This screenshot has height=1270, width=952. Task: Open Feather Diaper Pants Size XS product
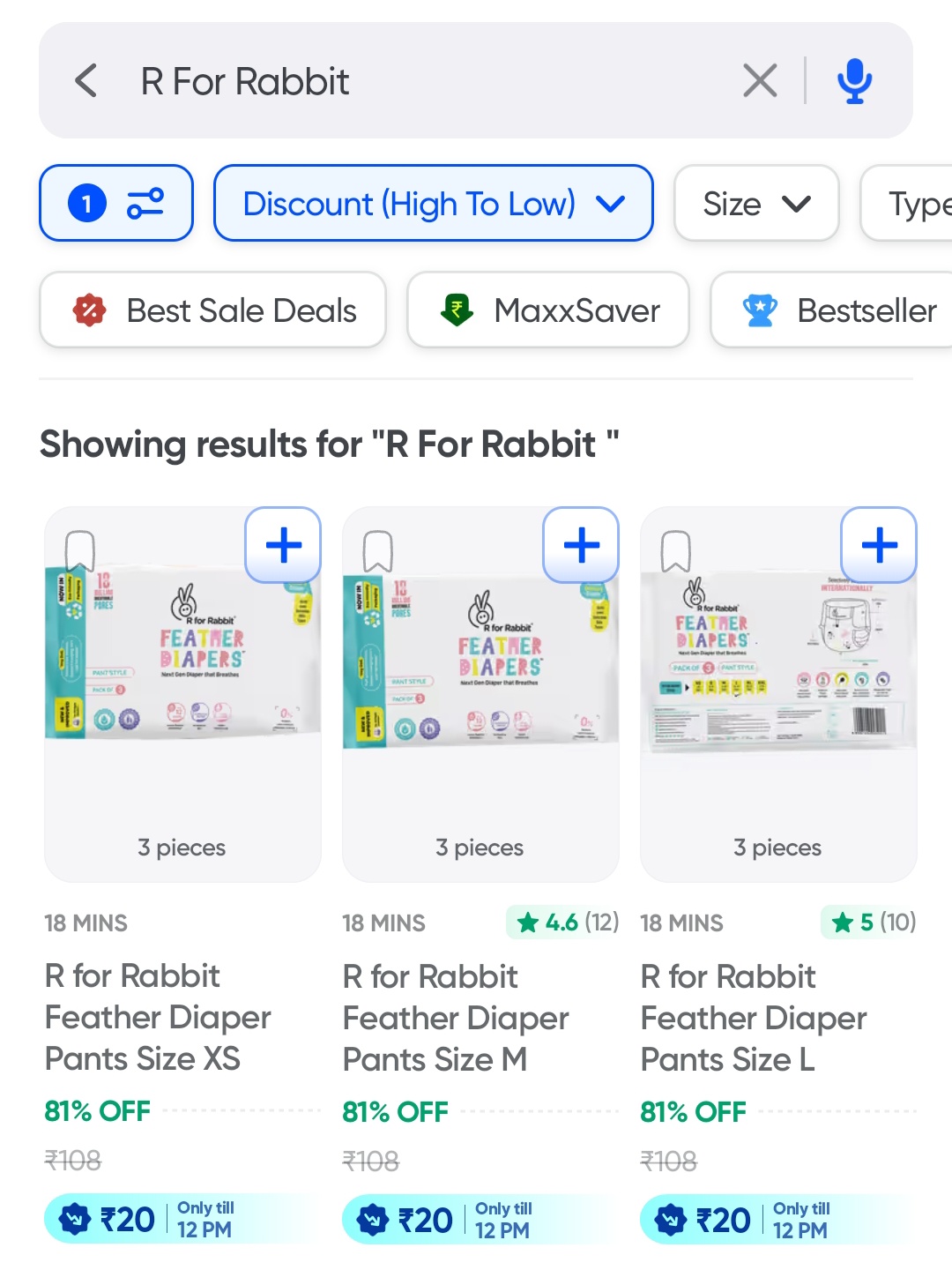[157, 1017]
